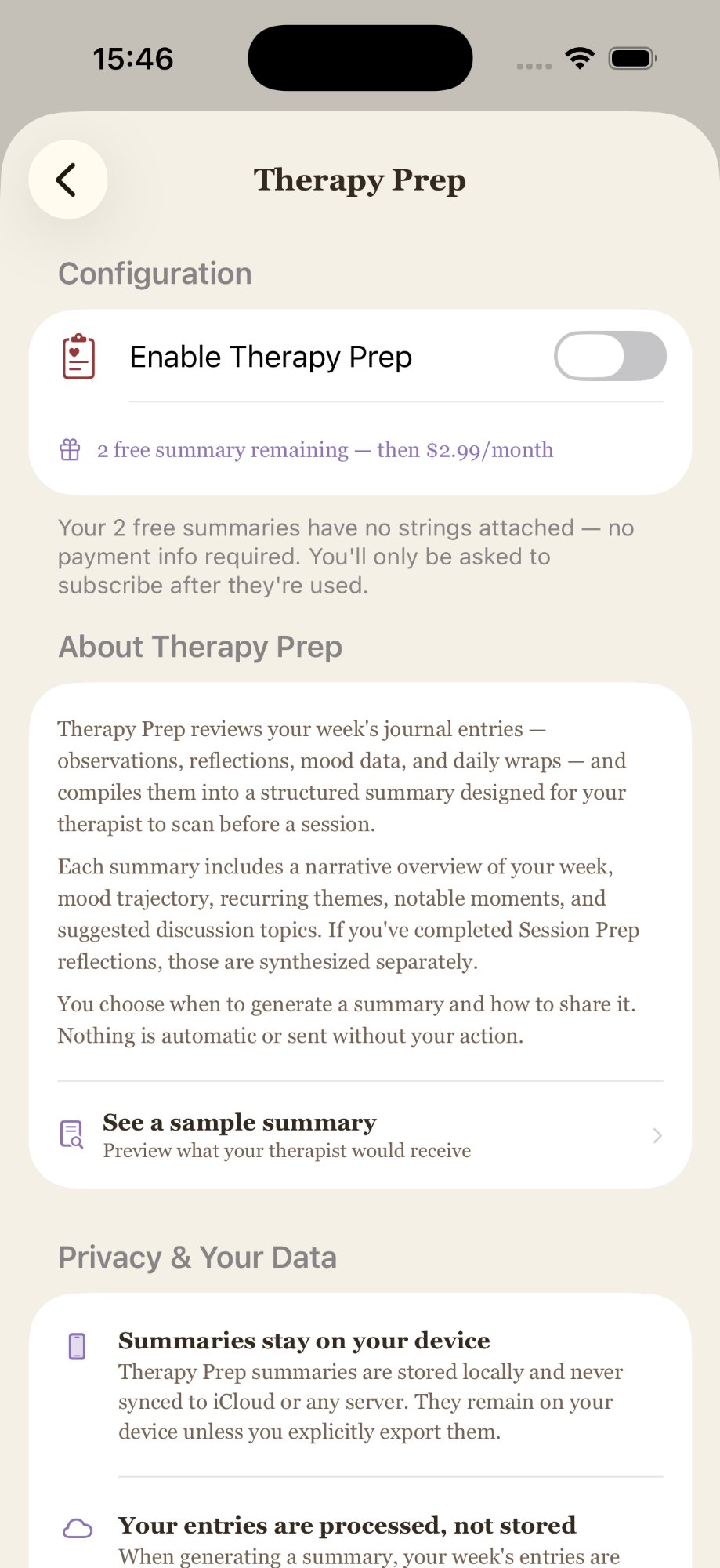Click the cloud icon beside entries are processed
The height and width of the screenshot is (1568, 720).
tap(76, 1527)
